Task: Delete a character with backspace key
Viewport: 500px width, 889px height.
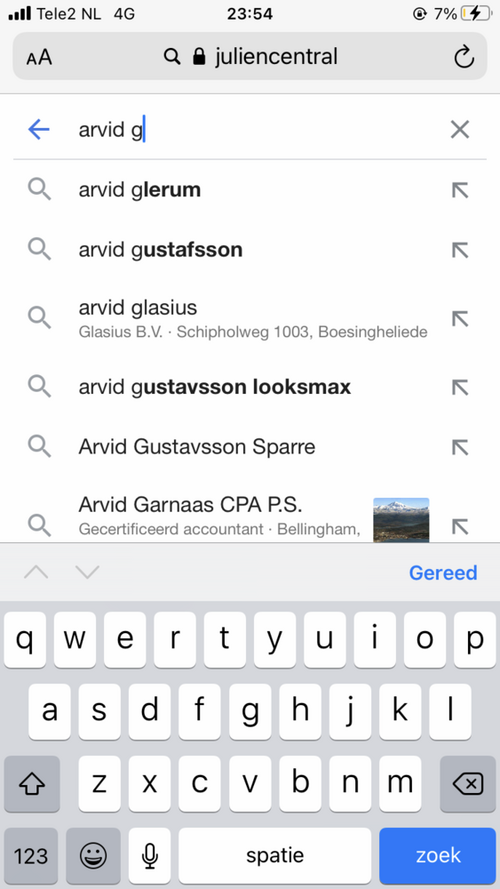Action: pos(468,784)
